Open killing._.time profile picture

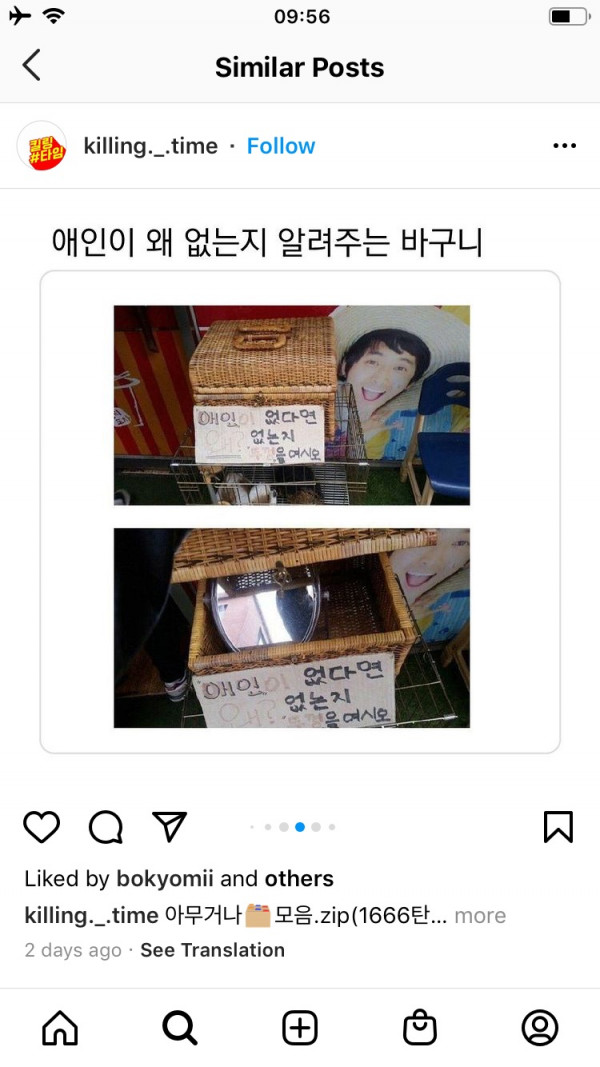42,146
